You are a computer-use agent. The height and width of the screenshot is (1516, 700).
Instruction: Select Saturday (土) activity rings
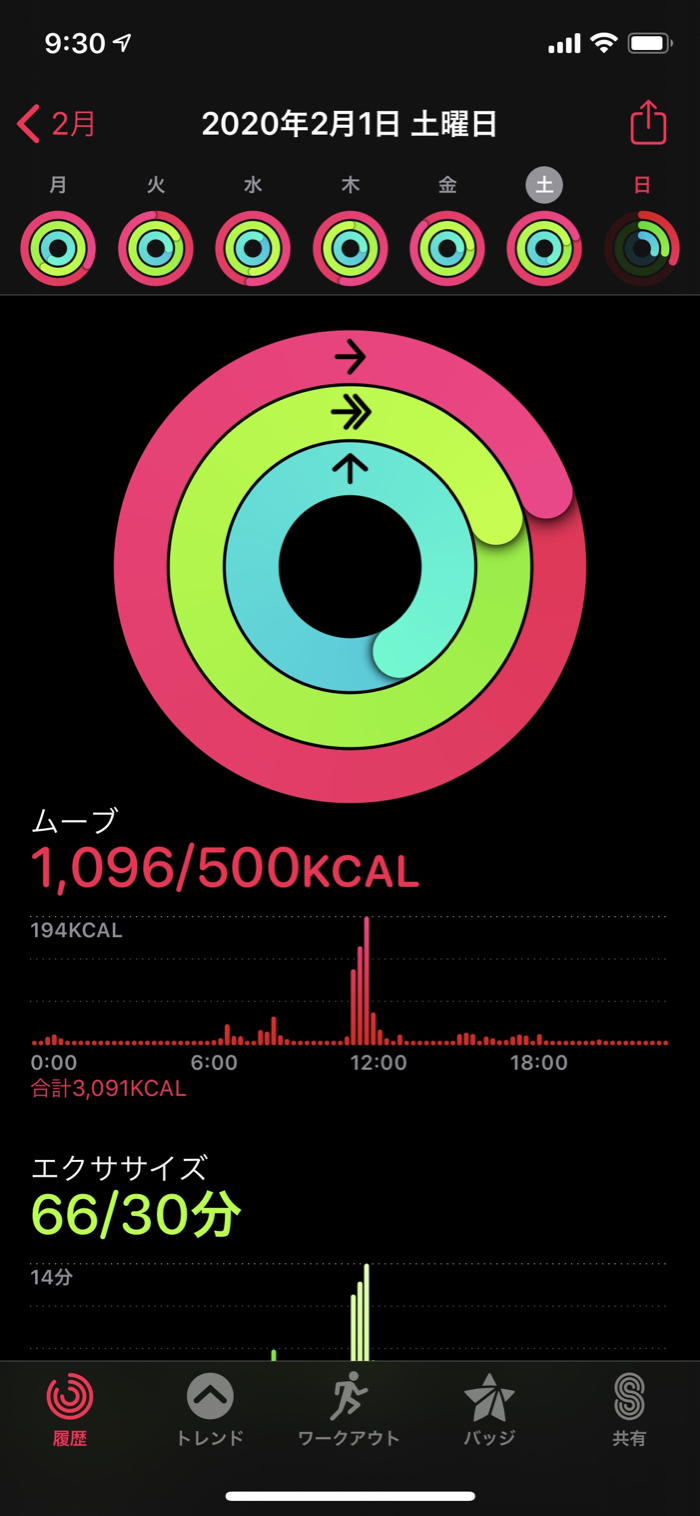(x=544, y=248)
